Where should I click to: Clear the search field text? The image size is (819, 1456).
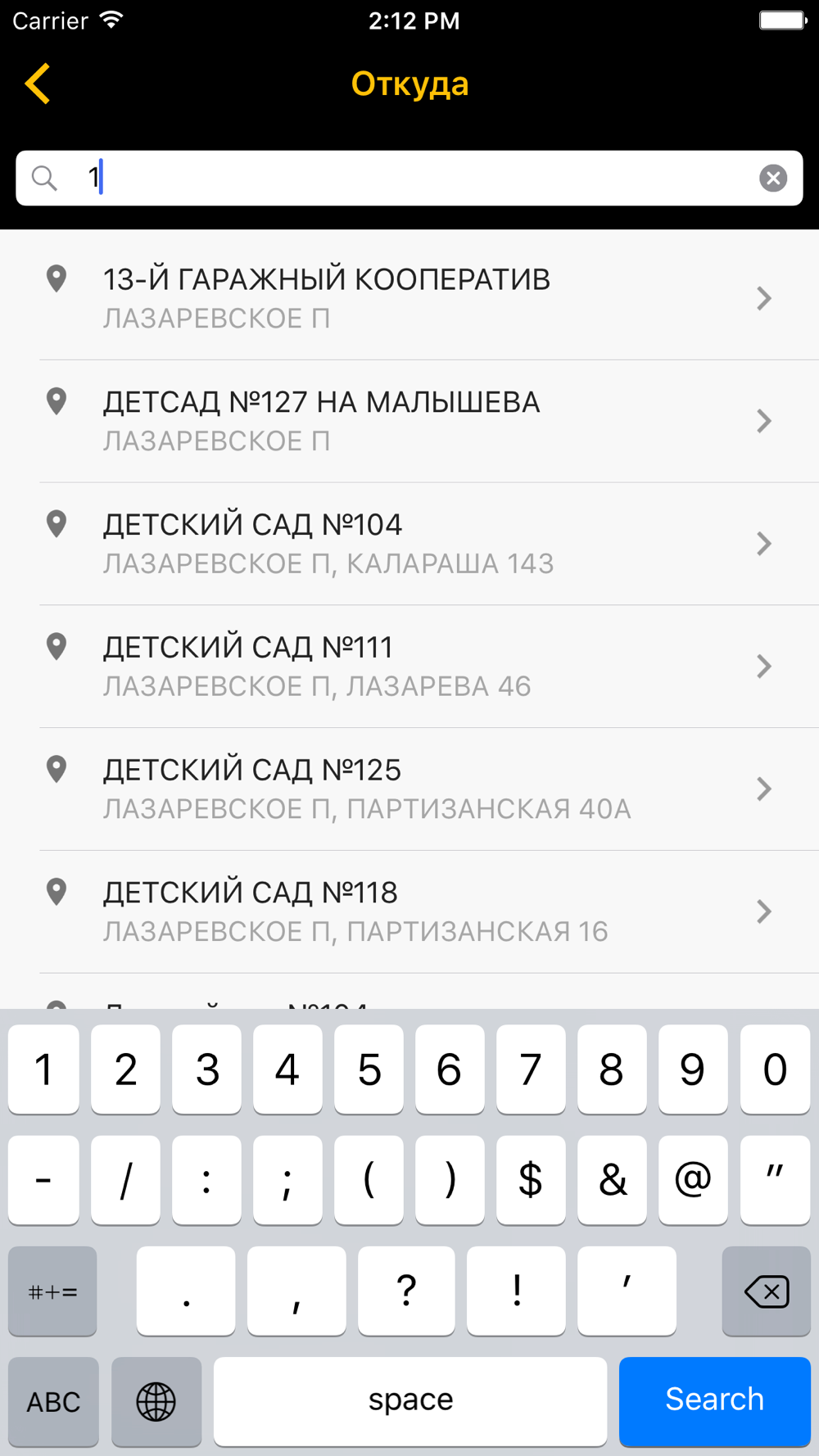pyautogui.click(x=772, y=178)
